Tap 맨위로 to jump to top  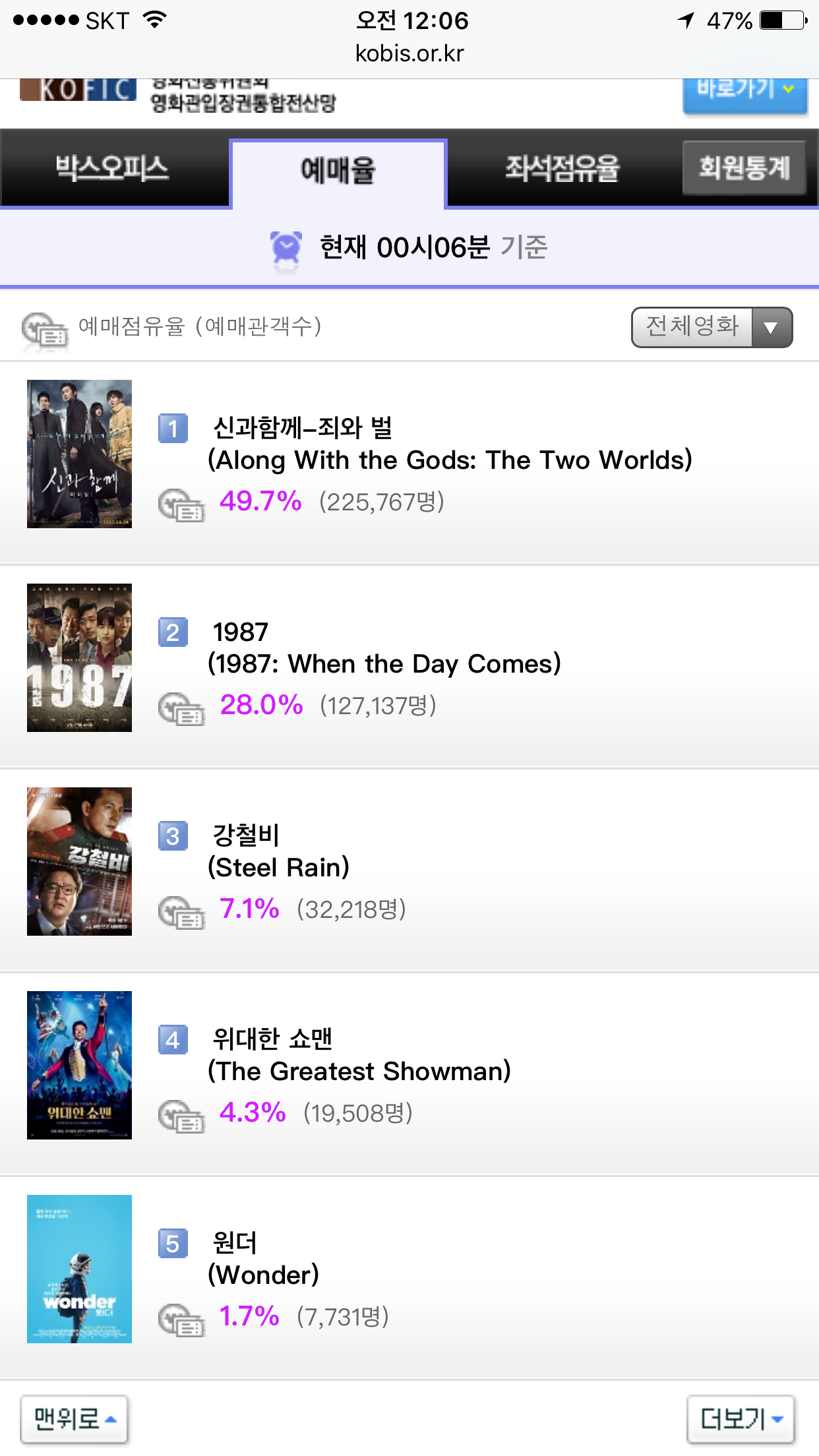(74, 1419)
